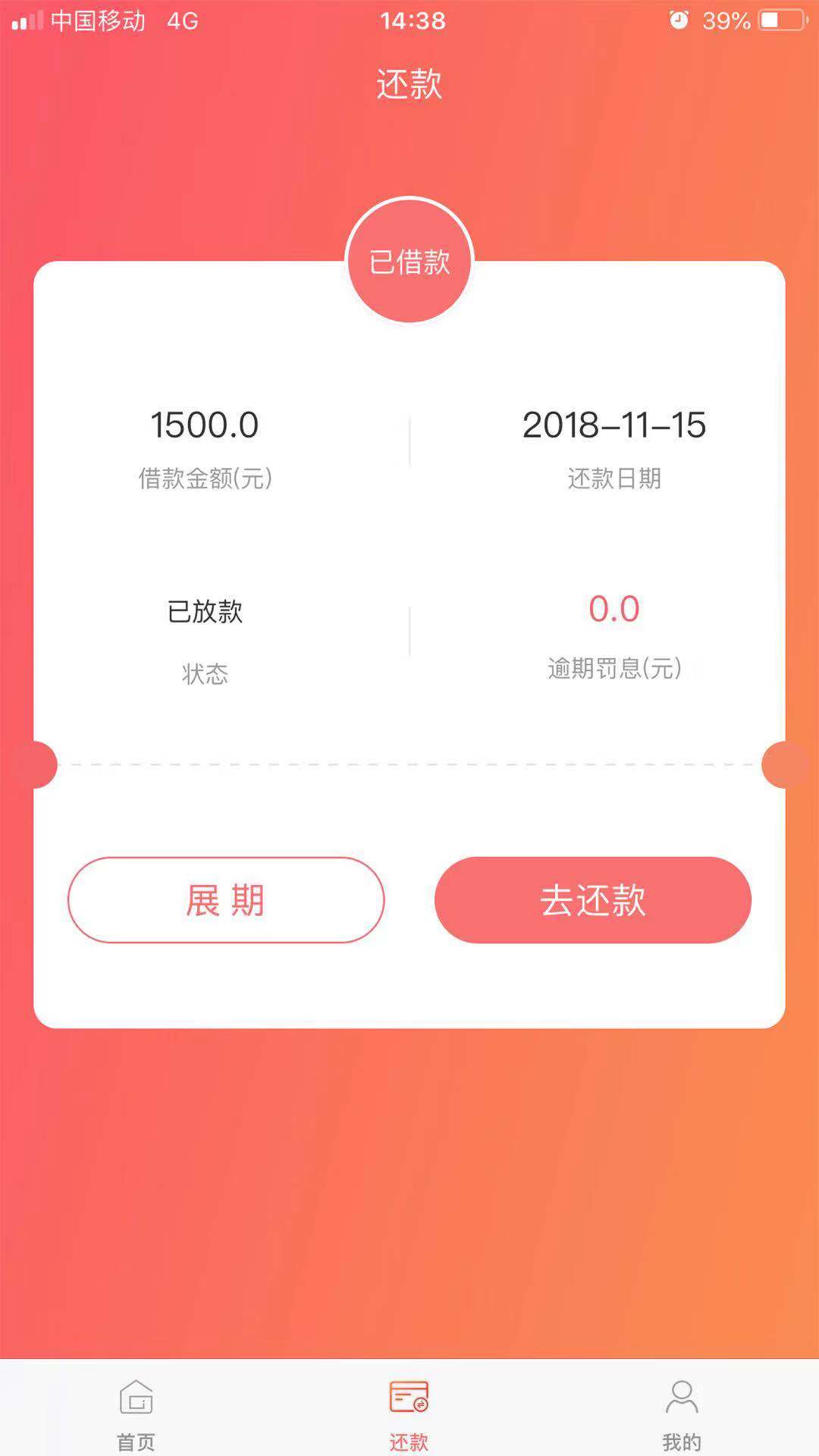The width and height of the screenshot is (819, 1456).
Task: Switch to the 首页 home tab
Action: click(136, 1414)
